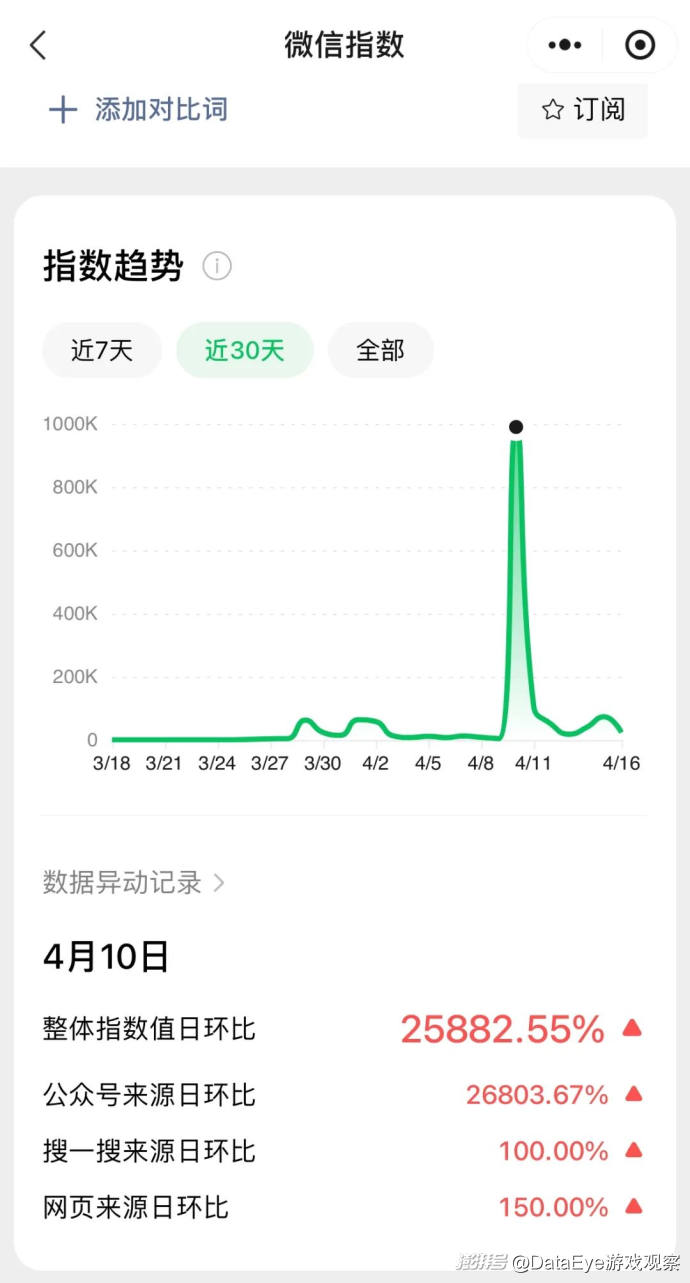Switch to the 近7天 range
The height and width of the screenshot is (1283, 690).
click(102, 350)
